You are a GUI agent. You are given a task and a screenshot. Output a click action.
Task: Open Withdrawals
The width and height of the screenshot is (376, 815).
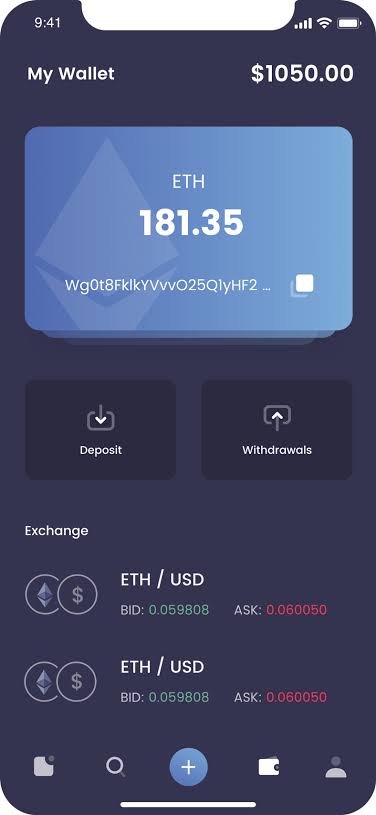277,430
